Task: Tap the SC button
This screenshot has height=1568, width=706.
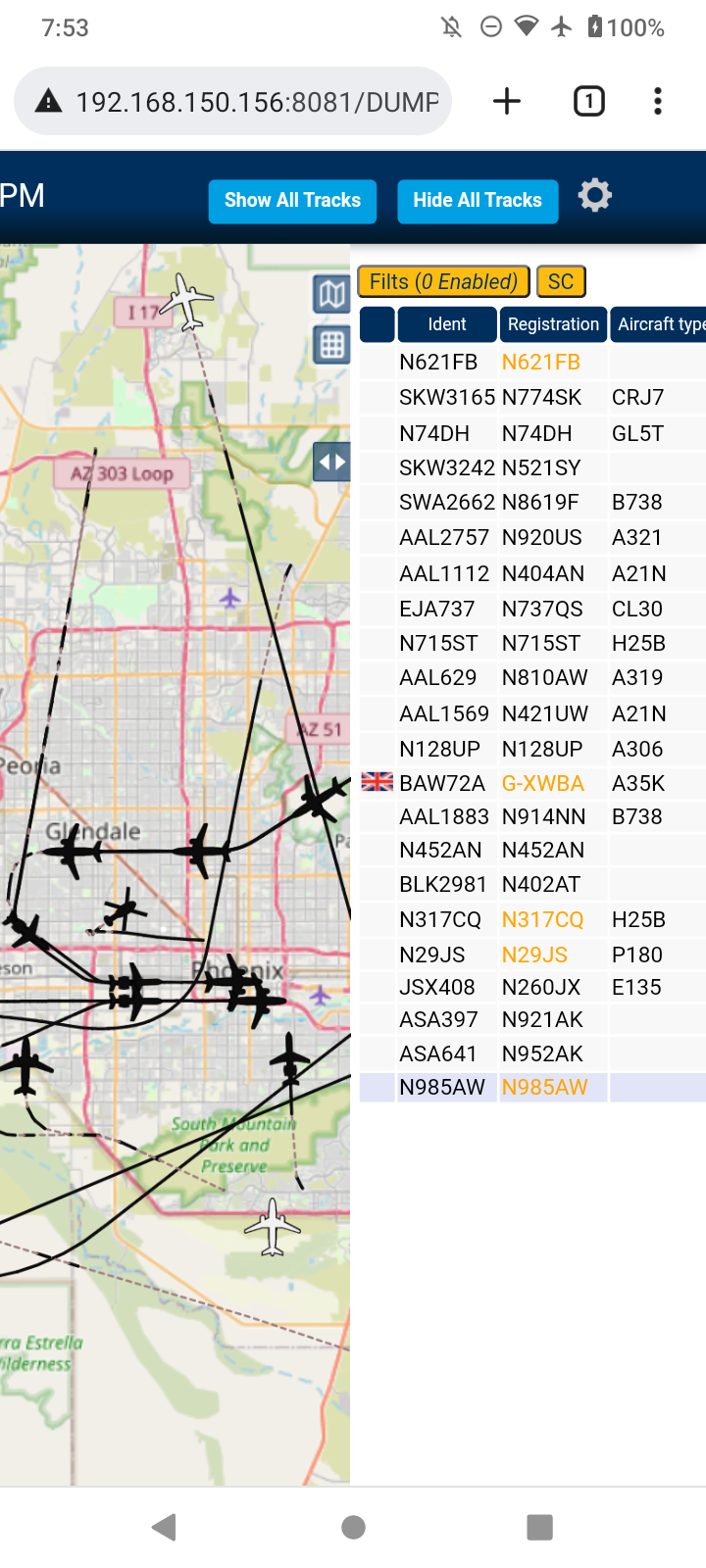Action: (561, 282)
